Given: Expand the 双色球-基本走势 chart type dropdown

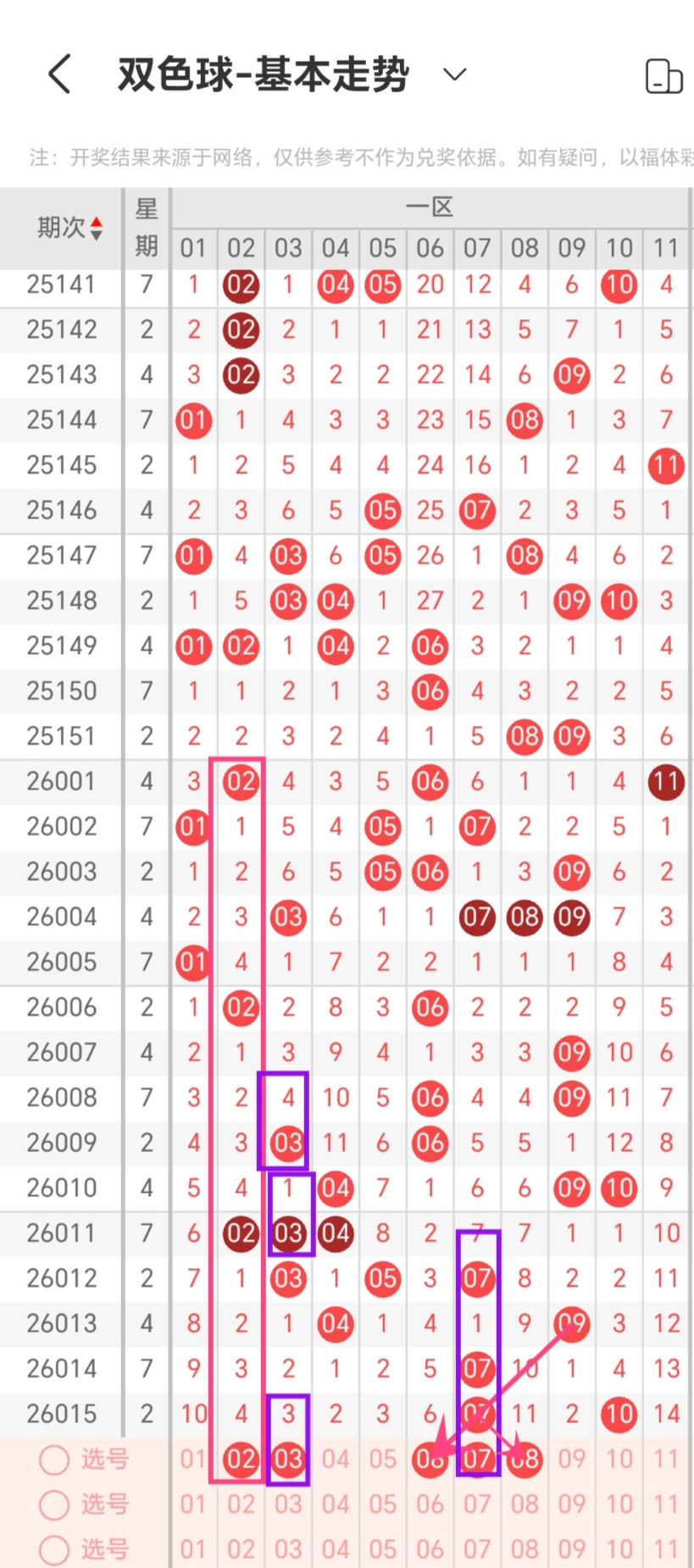Looking at the screenshot, I should pos(455,75).
